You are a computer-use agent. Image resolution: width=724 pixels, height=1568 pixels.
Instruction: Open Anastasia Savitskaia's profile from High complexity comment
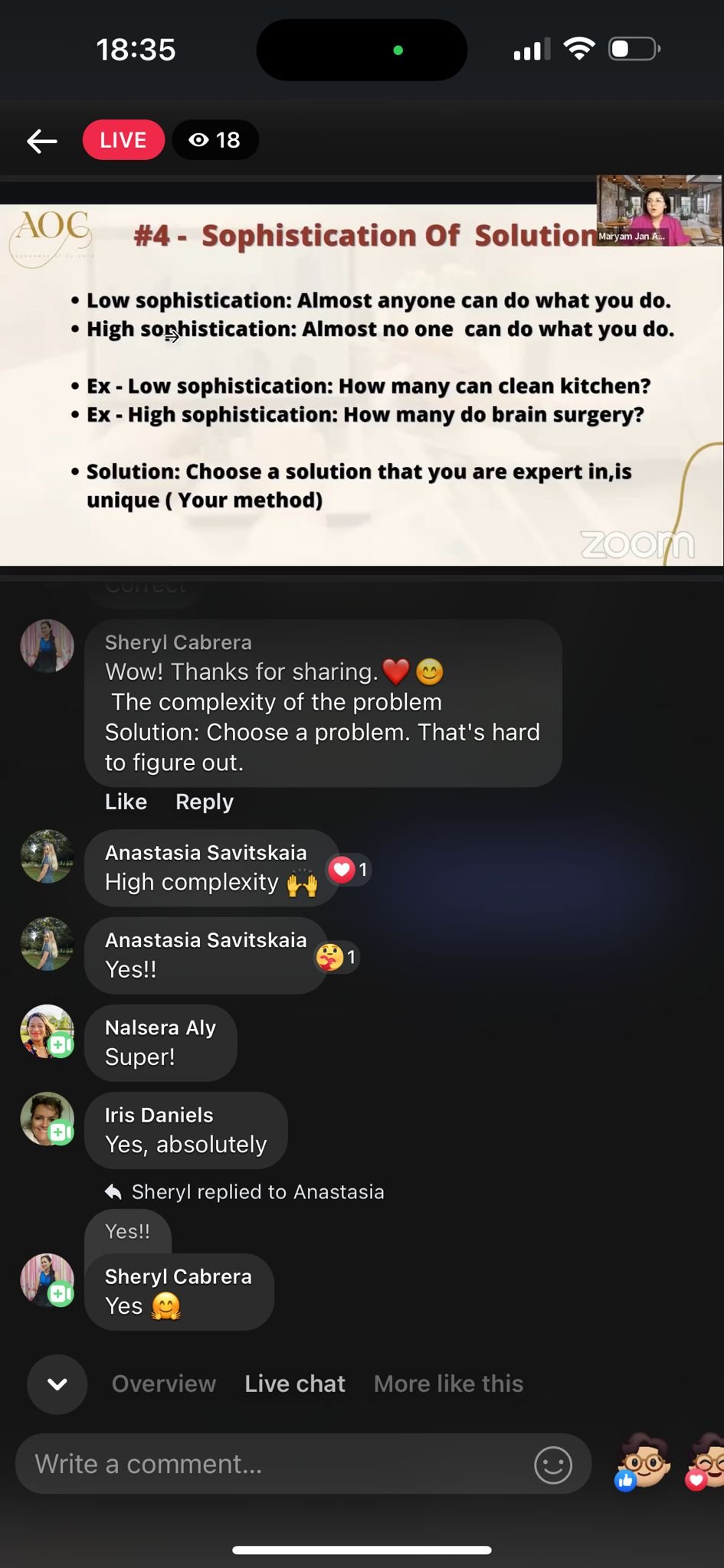point(48,857)
